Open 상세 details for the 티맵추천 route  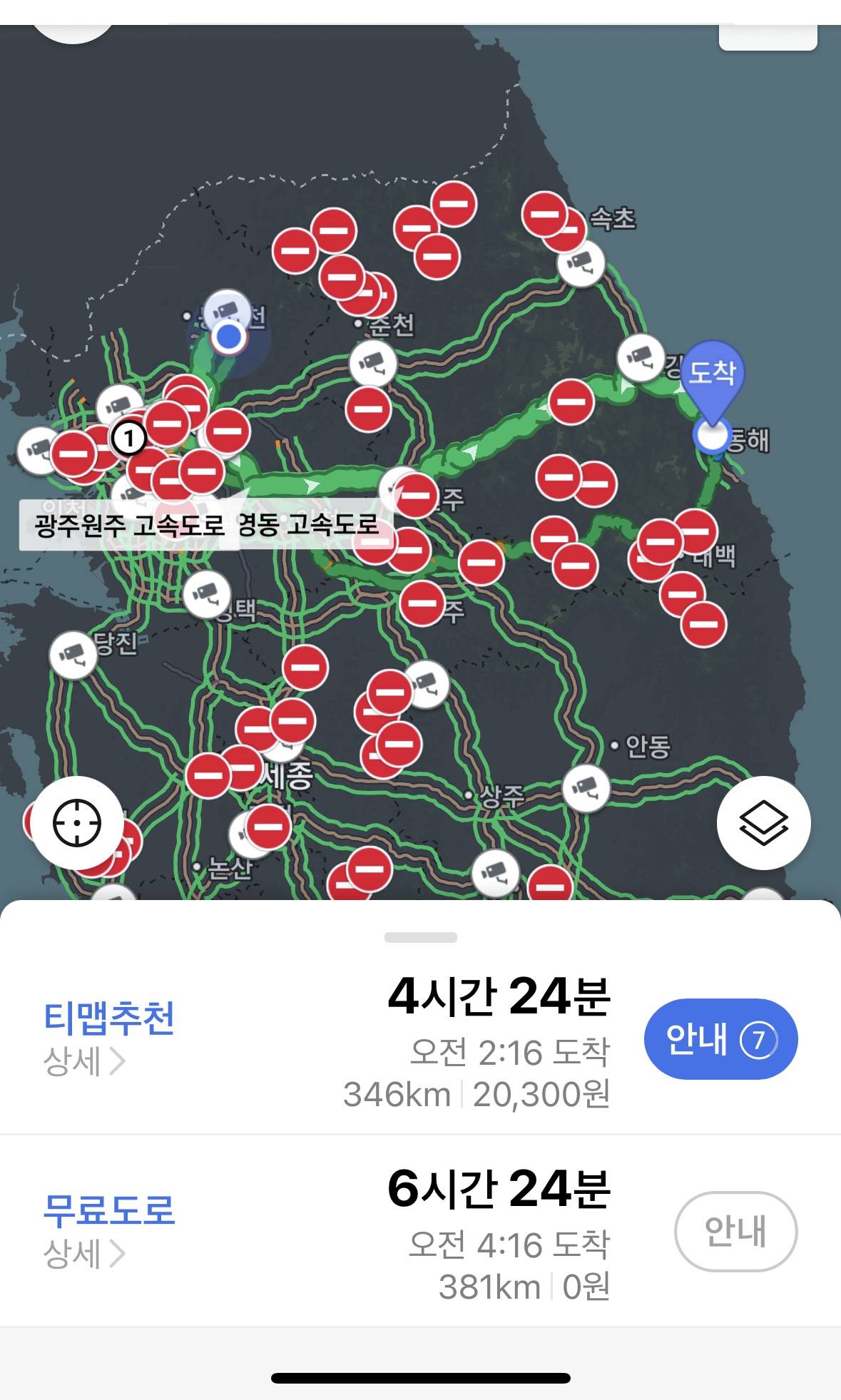pos(84,1061)
